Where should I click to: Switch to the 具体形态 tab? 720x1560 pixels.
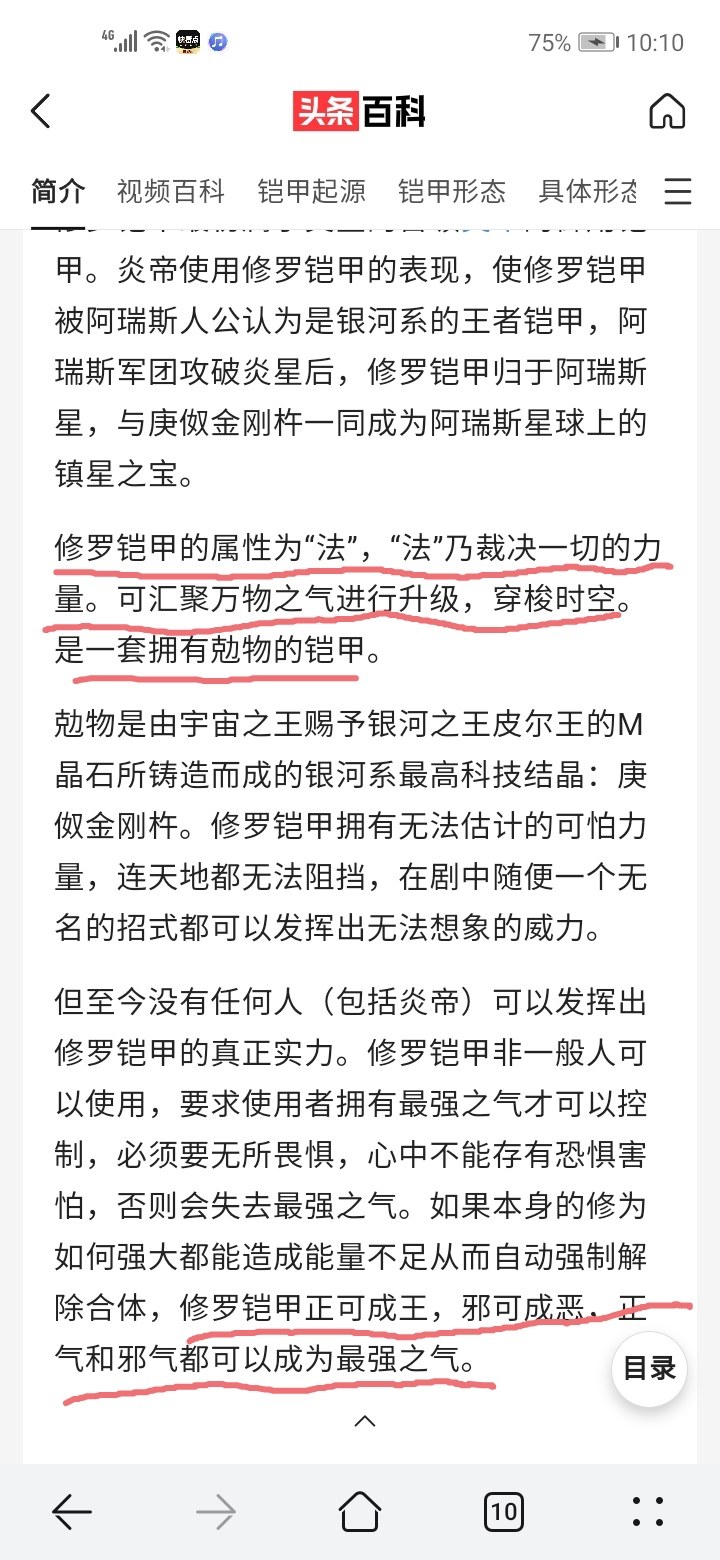[x=588, y=190]
